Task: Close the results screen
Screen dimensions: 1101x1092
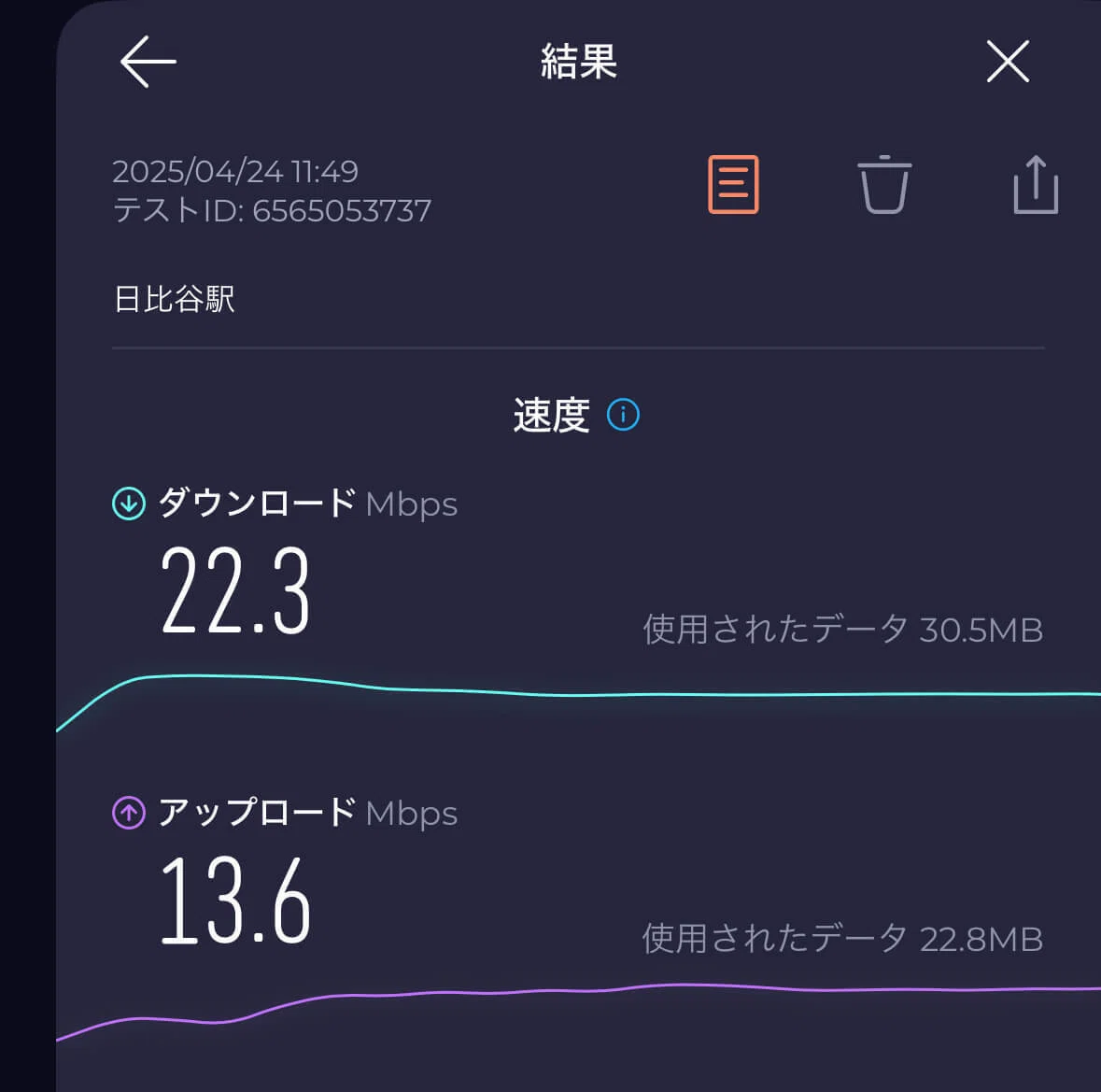Action: (x=1008, y=62)
